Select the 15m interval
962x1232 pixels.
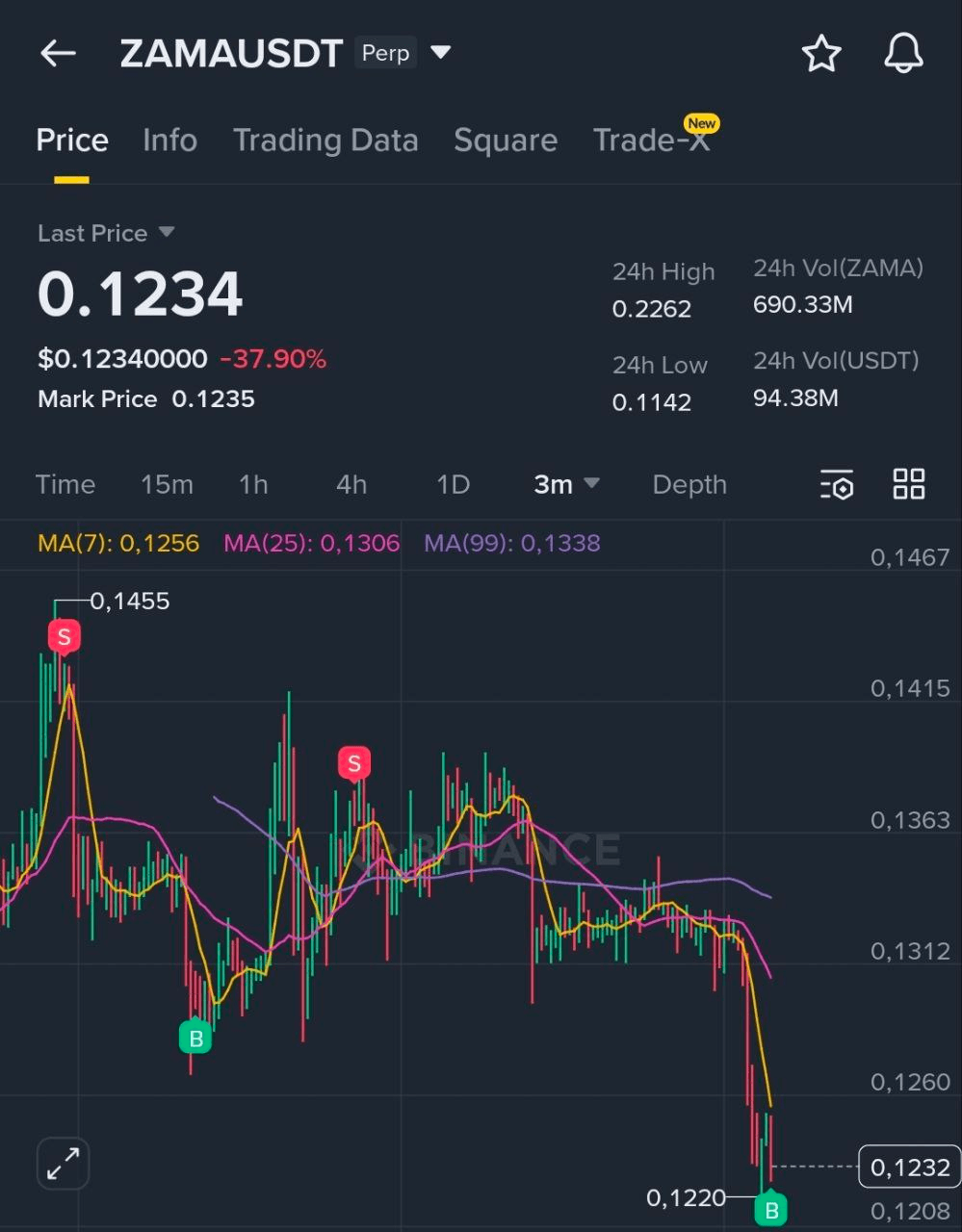coord(167,484)
